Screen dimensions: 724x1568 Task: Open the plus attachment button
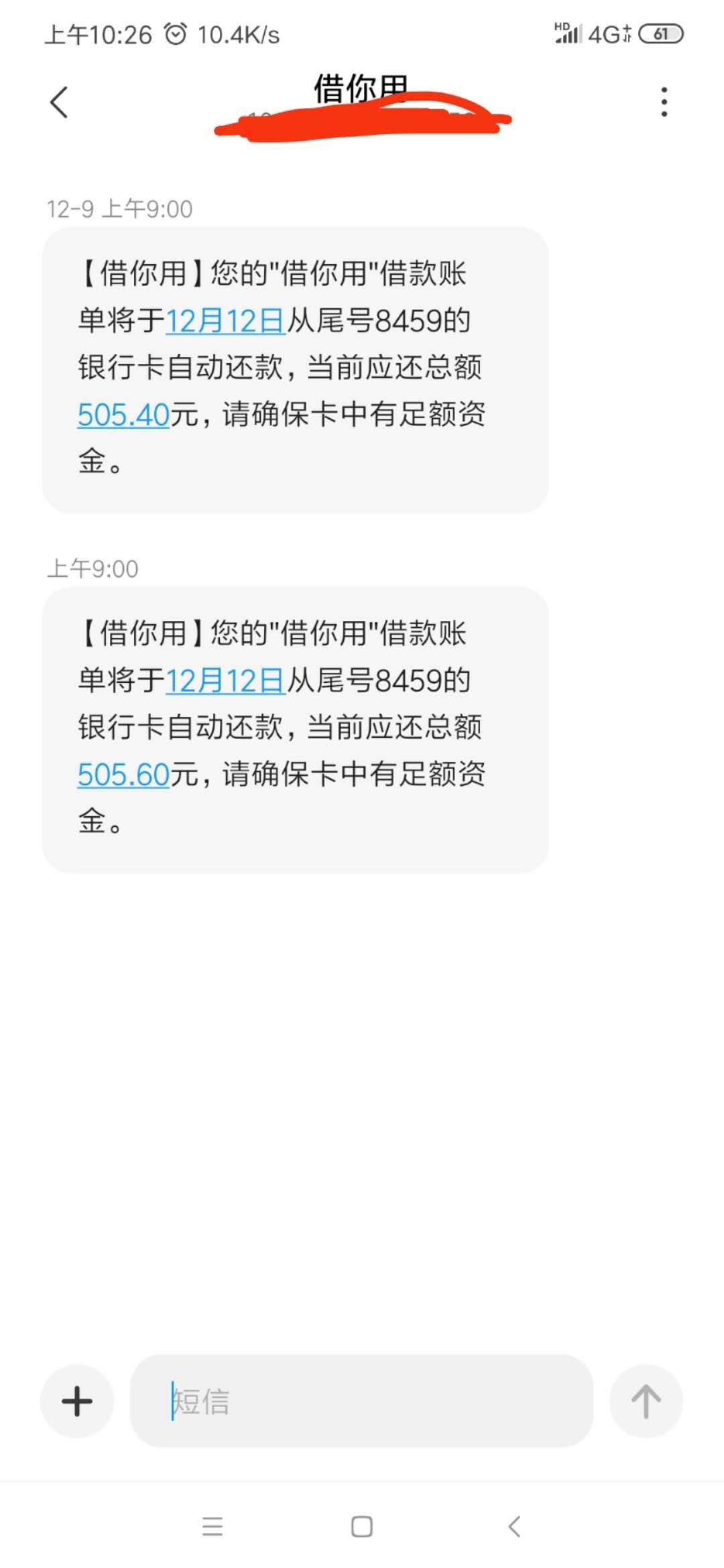point(77,1401)
